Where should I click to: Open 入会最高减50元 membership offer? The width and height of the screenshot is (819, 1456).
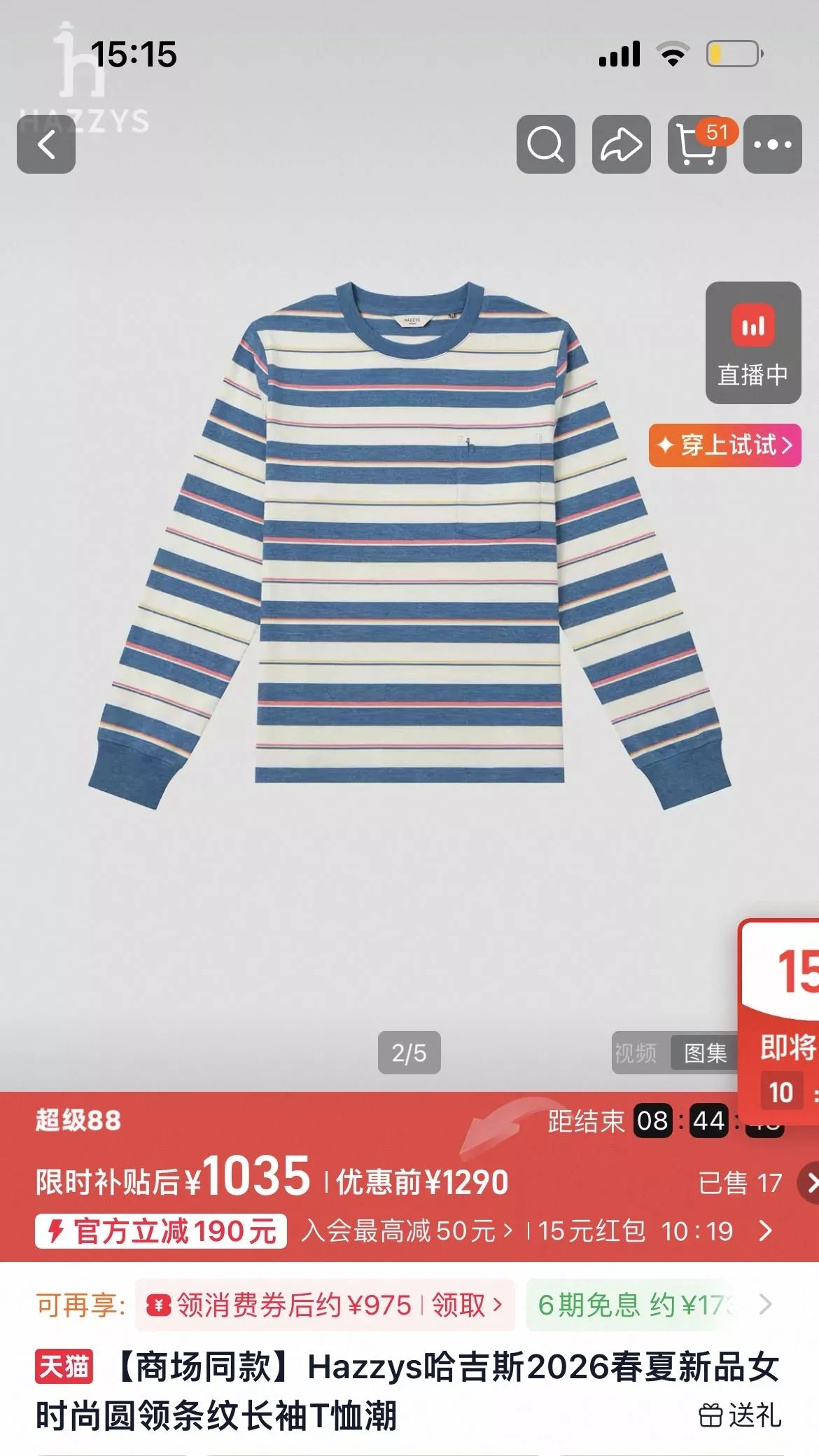[x=407, y=1230]
